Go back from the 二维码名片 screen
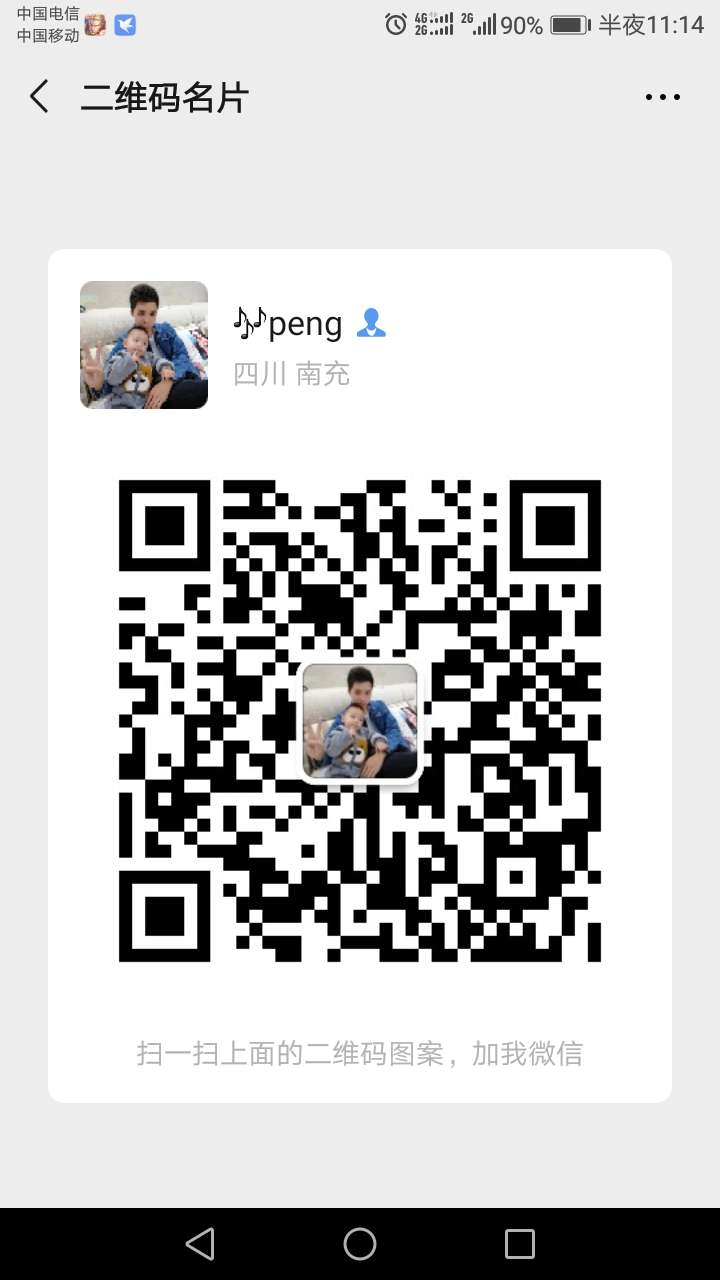Viewport: 720px width, 1280px height. pyautogui.click(x=39, y=97)
